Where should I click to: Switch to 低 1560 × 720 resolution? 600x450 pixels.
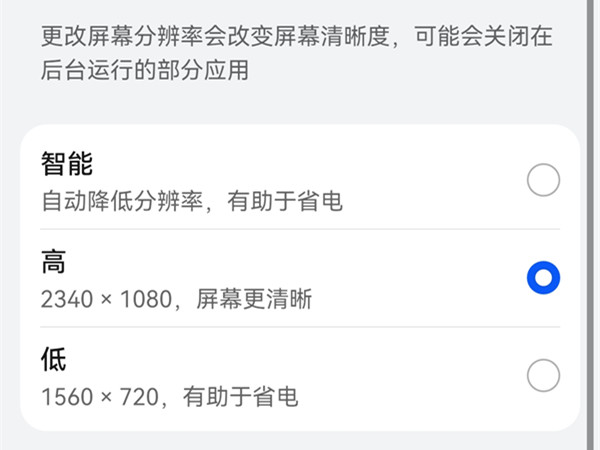click(300, 376)
